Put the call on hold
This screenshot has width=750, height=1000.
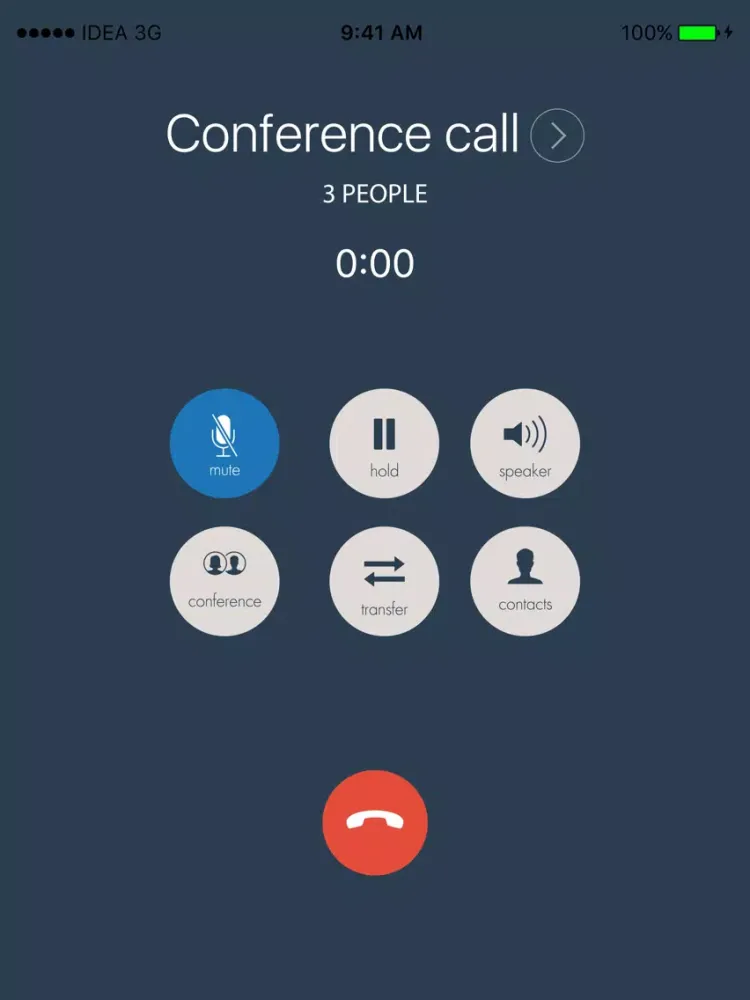[384, 443]
